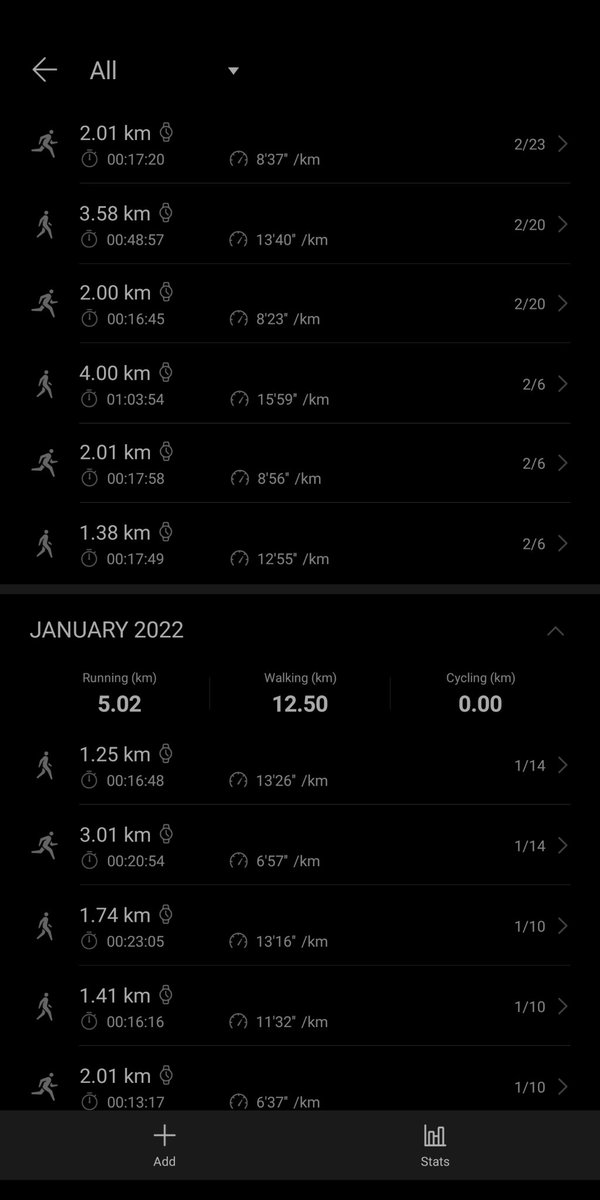Add a new workout record
Viewport: 600px width, 1200px height.
click(165, 1145)
